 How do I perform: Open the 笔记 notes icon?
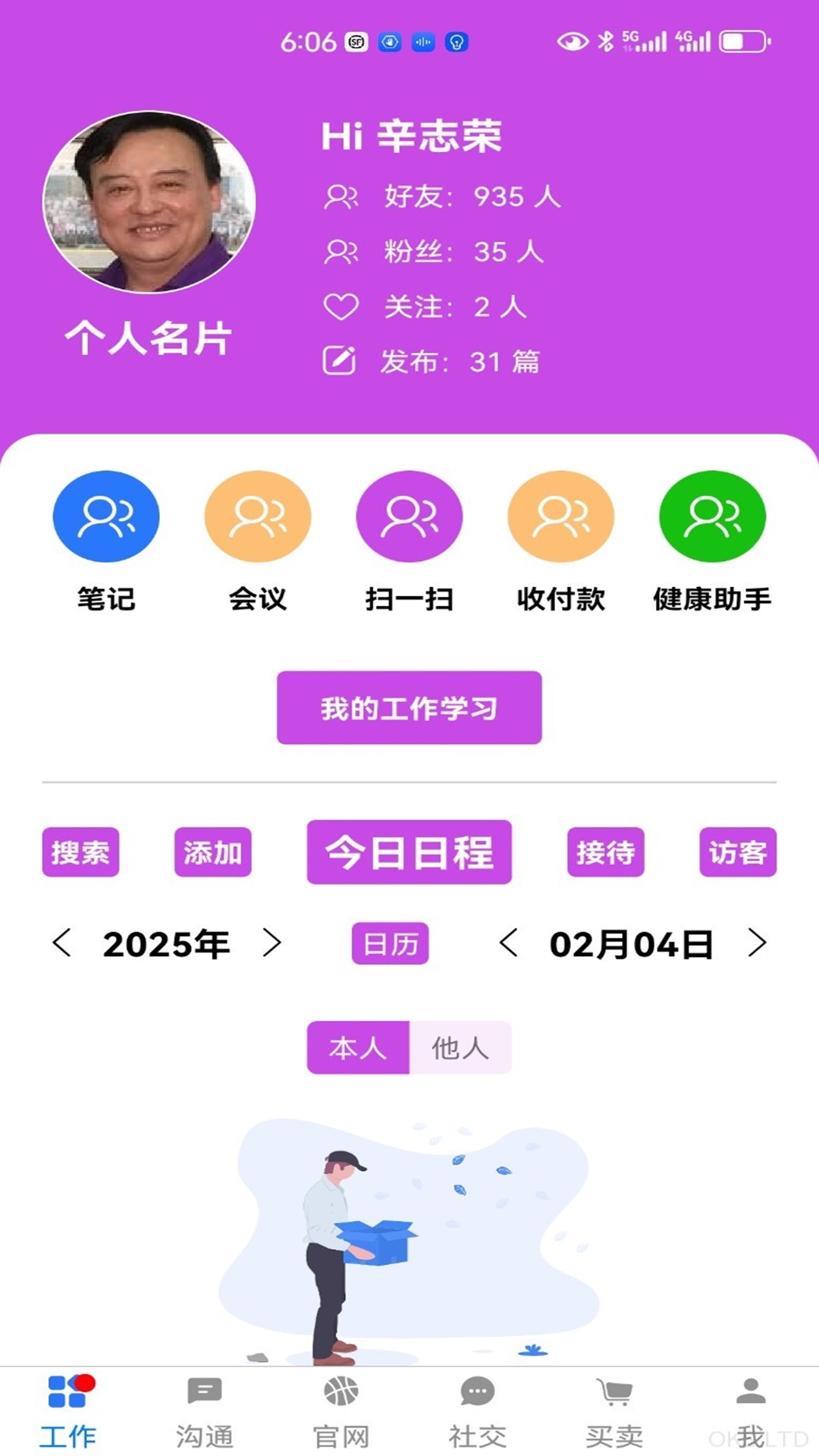click(106, 516)
